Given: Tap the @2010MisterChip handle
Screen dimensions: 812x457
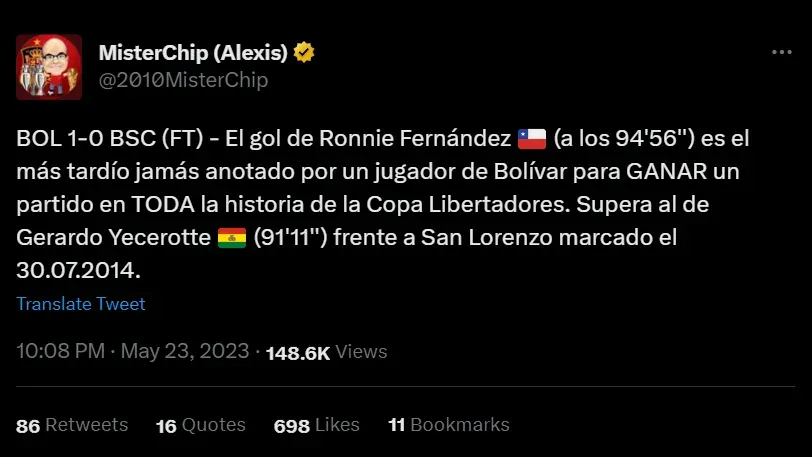Looking at the screenshot, I should (183, 81).
